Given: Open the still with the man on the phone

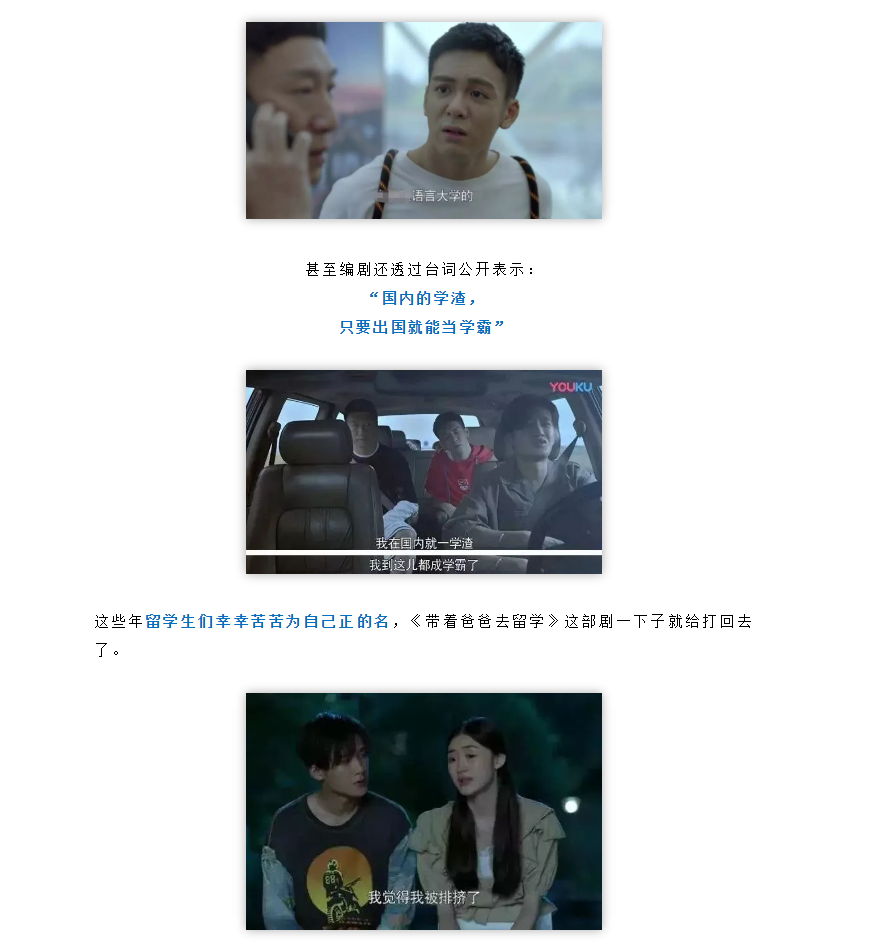Looking at the screenshot, I should pyautogui.click(x=424, y=120).
